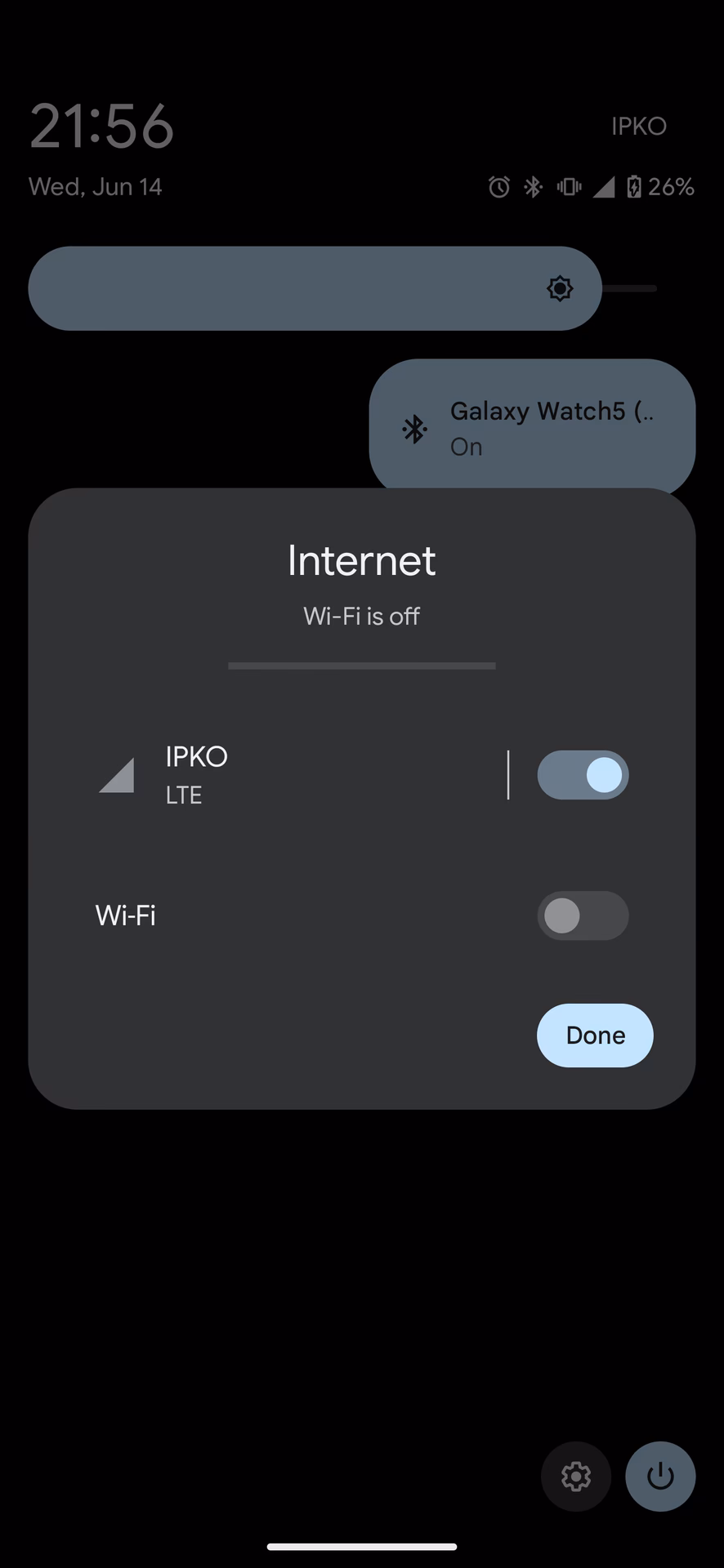The height and width of the screenshot is (1568, 724).
Task: Tap Wed, Jun 14 date text
Action: pos(94,186)
